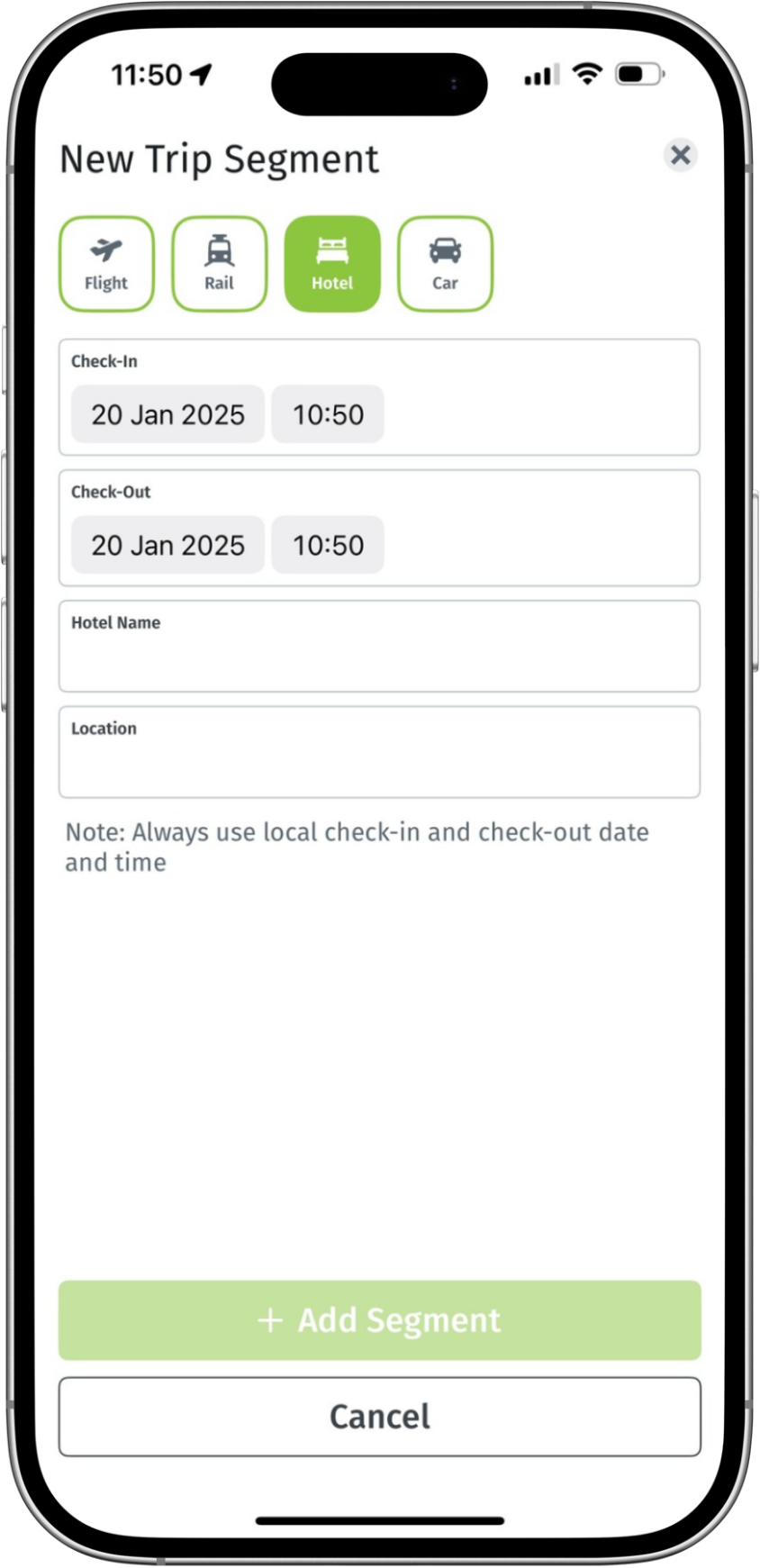This screenshot has width=760, height=1568.
Task: Open the Check-In date picker
Action: [167, 414]
